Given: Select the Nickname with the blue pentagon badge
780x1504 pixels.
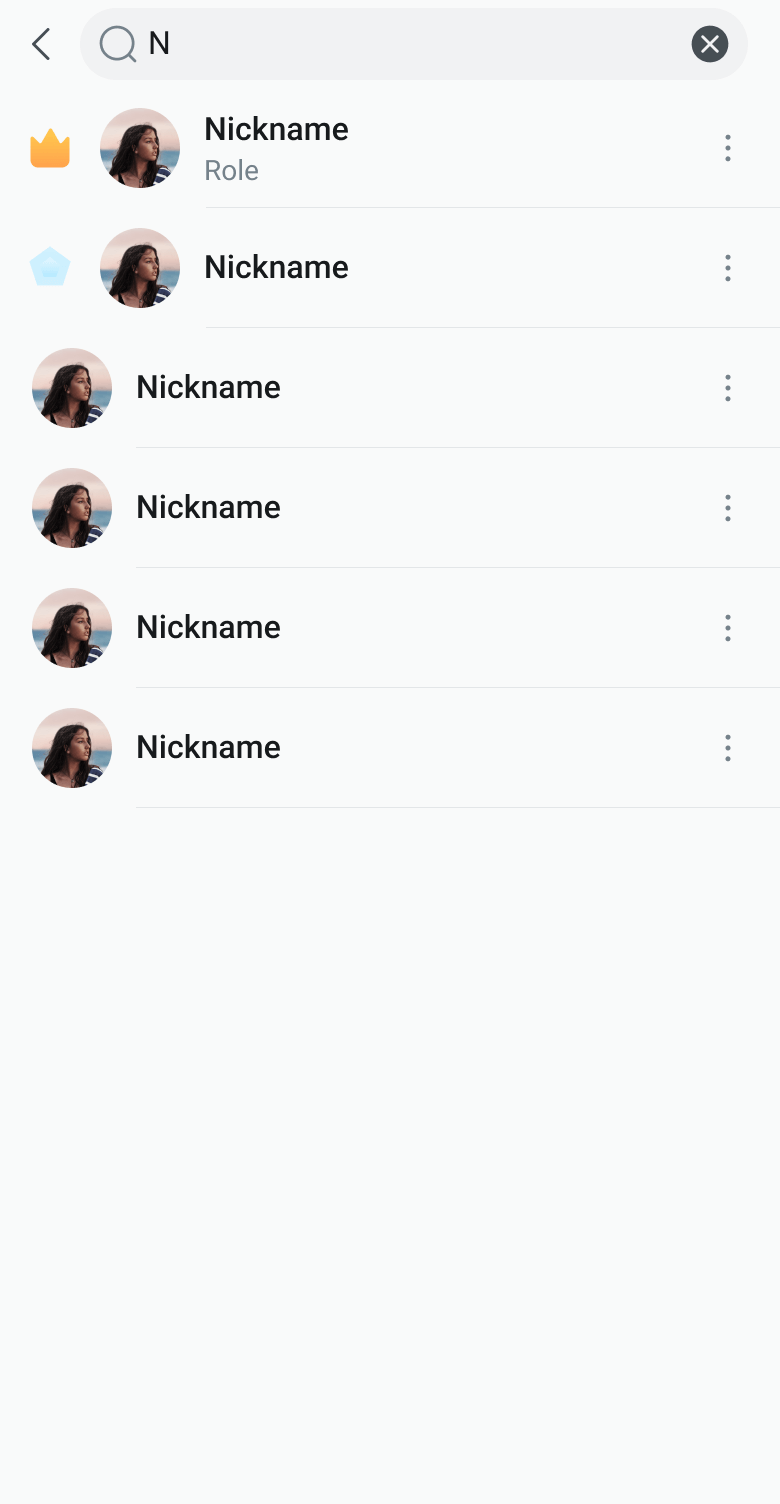Looking at the screenshot, I should click(276, 268).
